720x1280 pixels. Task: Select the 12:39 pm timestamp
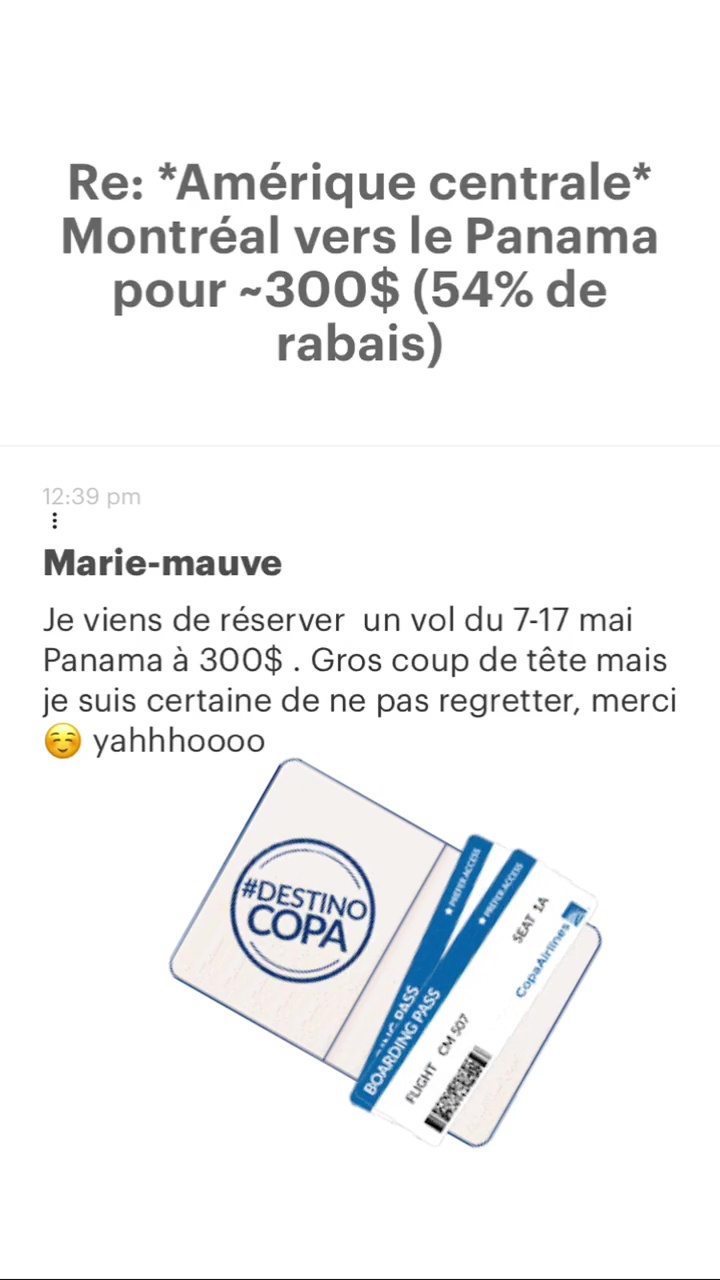click(x=91, y=496)
